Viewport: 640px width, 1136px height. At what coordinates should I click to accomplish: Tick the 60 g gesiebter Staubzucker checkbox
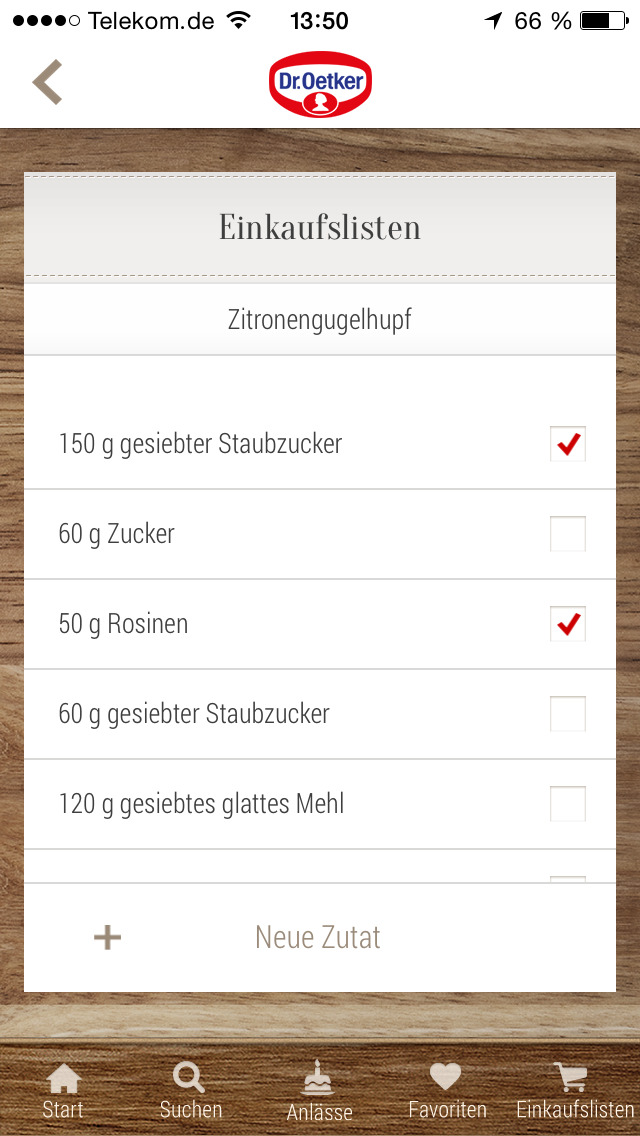click(x=568, y=714)
